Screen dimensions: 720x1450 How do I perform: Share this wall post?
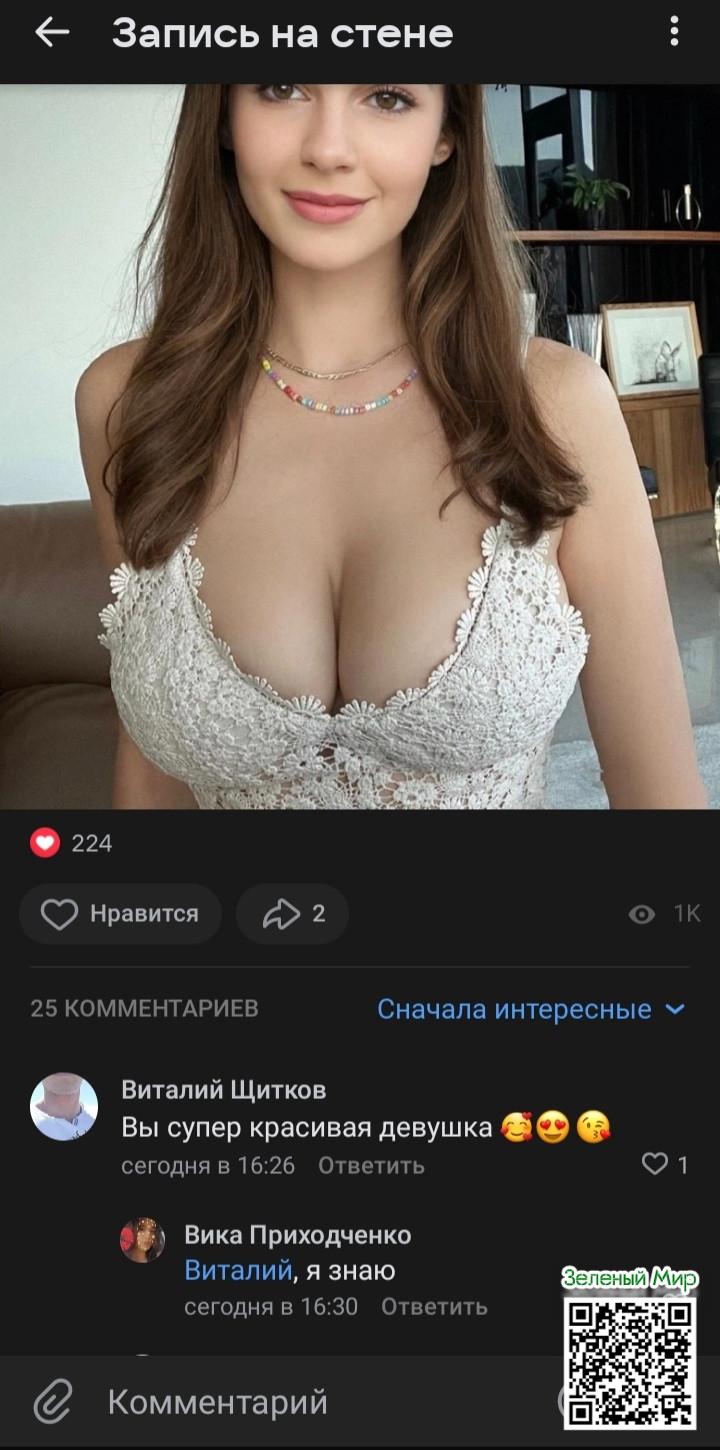click(293, 913)
